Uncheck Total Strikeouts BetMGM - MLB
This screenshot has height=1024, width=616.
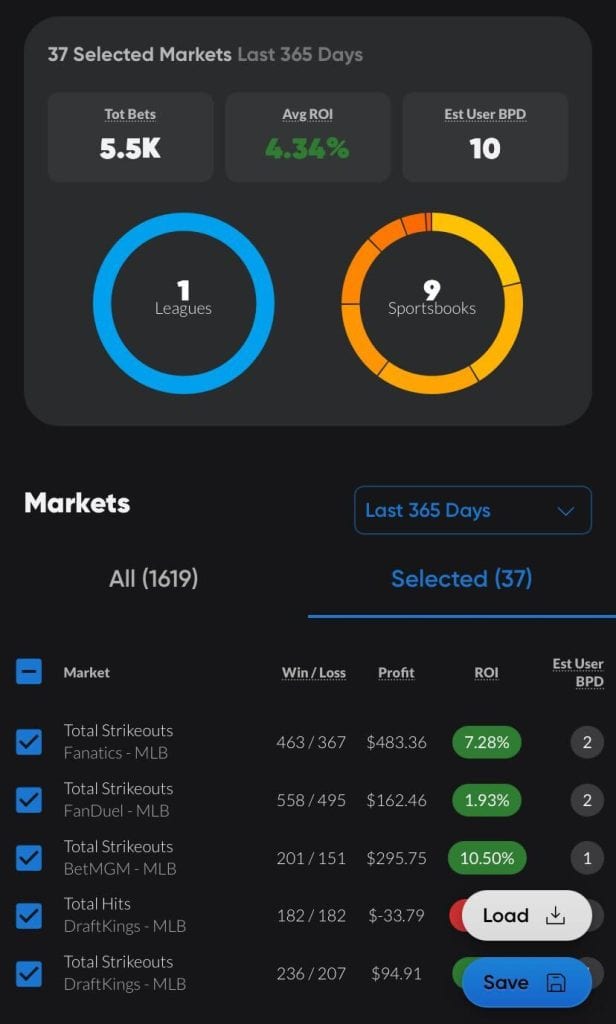29,858
